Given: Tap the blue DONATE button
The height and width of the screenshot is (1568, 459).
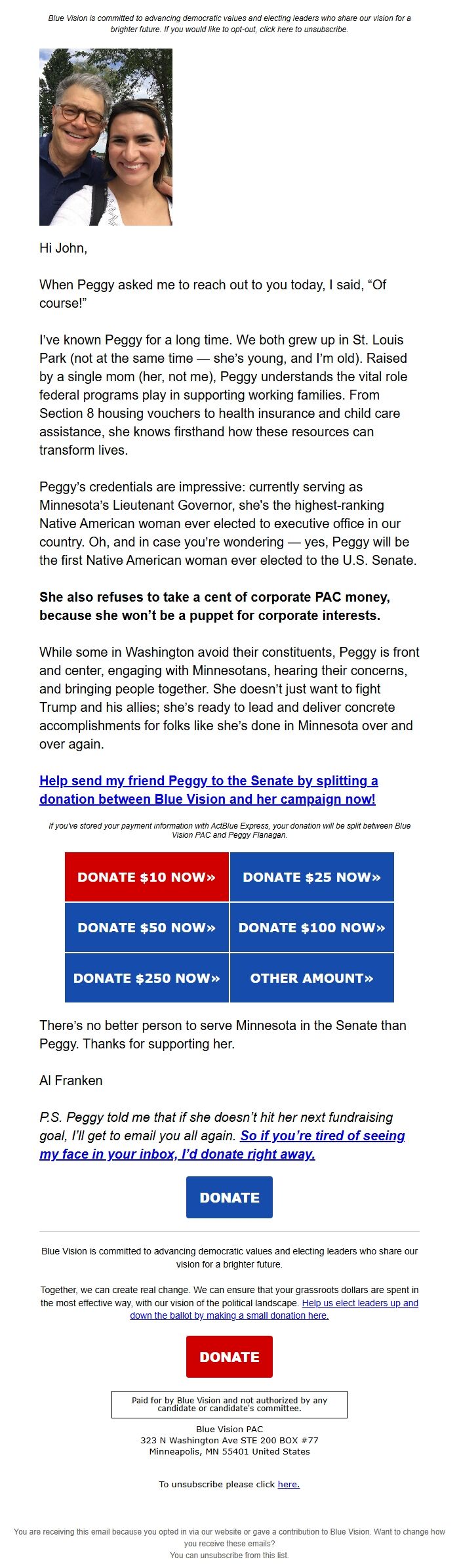Looking at the screenshot, I should [x=229, y=1197].
